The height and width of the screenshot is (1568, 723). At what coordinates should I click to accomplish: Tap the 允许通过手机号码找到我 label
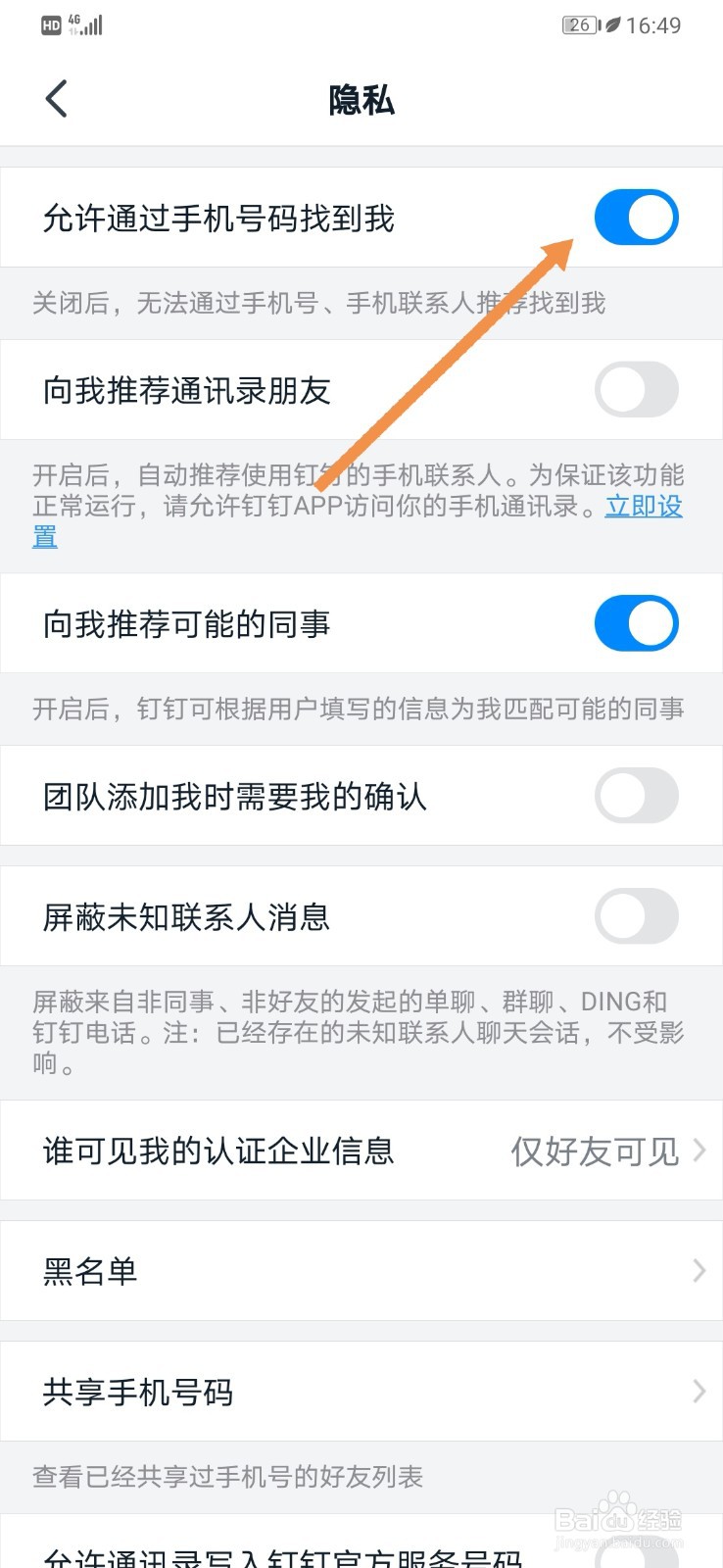[x=219, y=220]
